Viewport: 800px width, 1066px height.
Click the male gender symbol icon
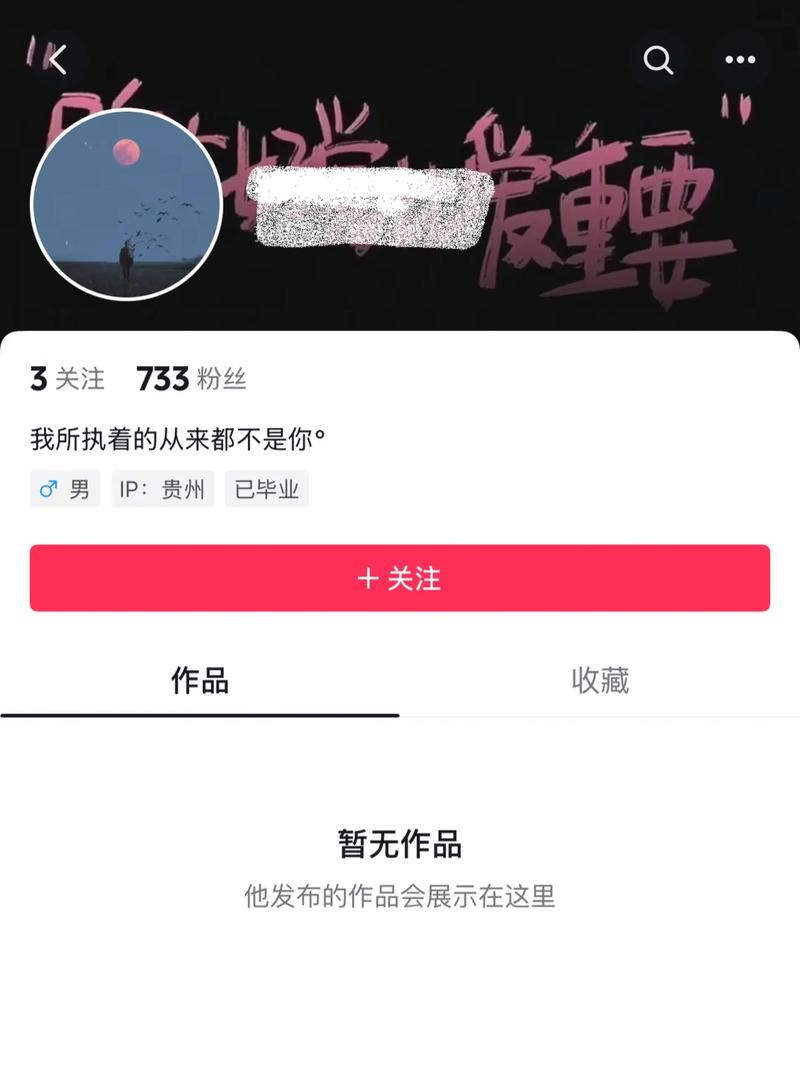pos(47,489)
